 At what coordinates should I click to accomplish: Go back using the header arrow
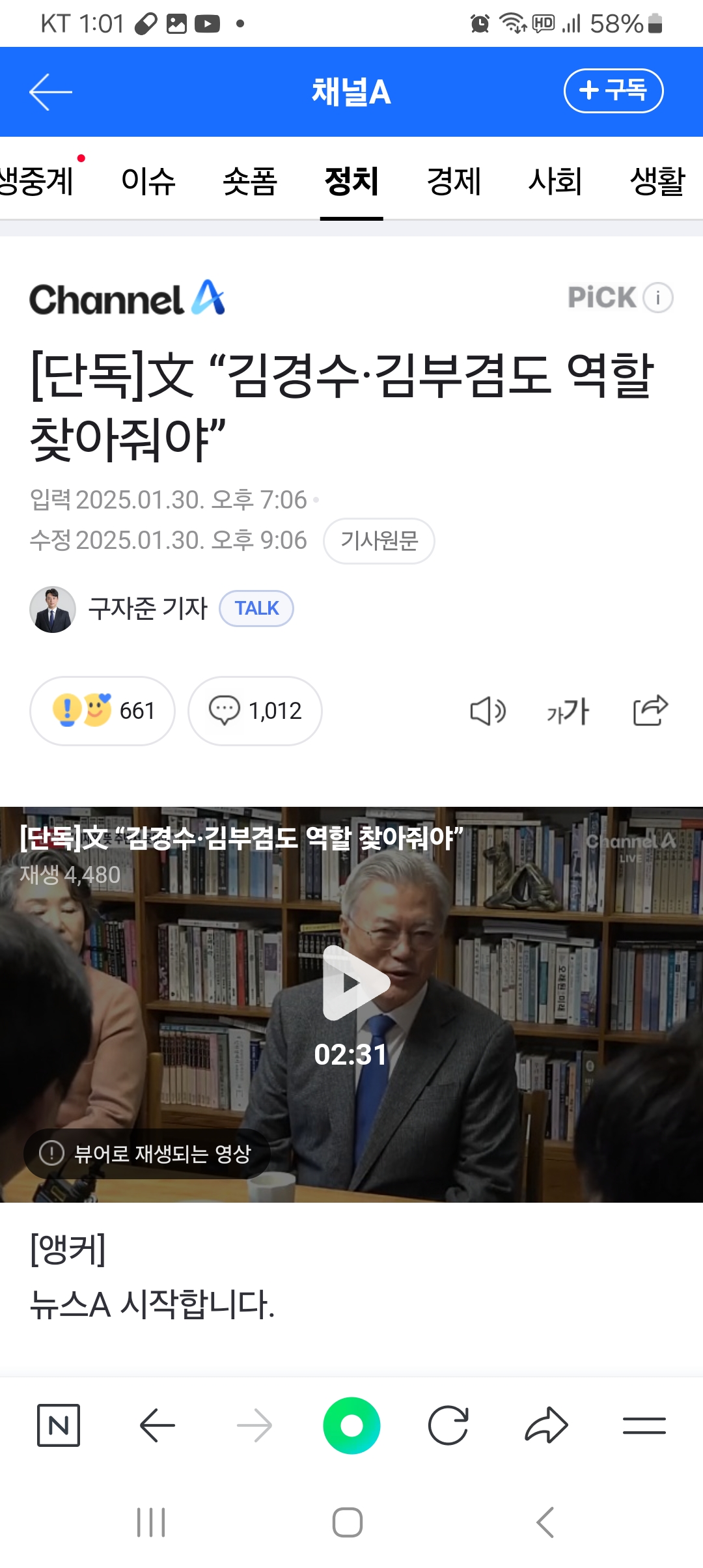click(50, 92)
